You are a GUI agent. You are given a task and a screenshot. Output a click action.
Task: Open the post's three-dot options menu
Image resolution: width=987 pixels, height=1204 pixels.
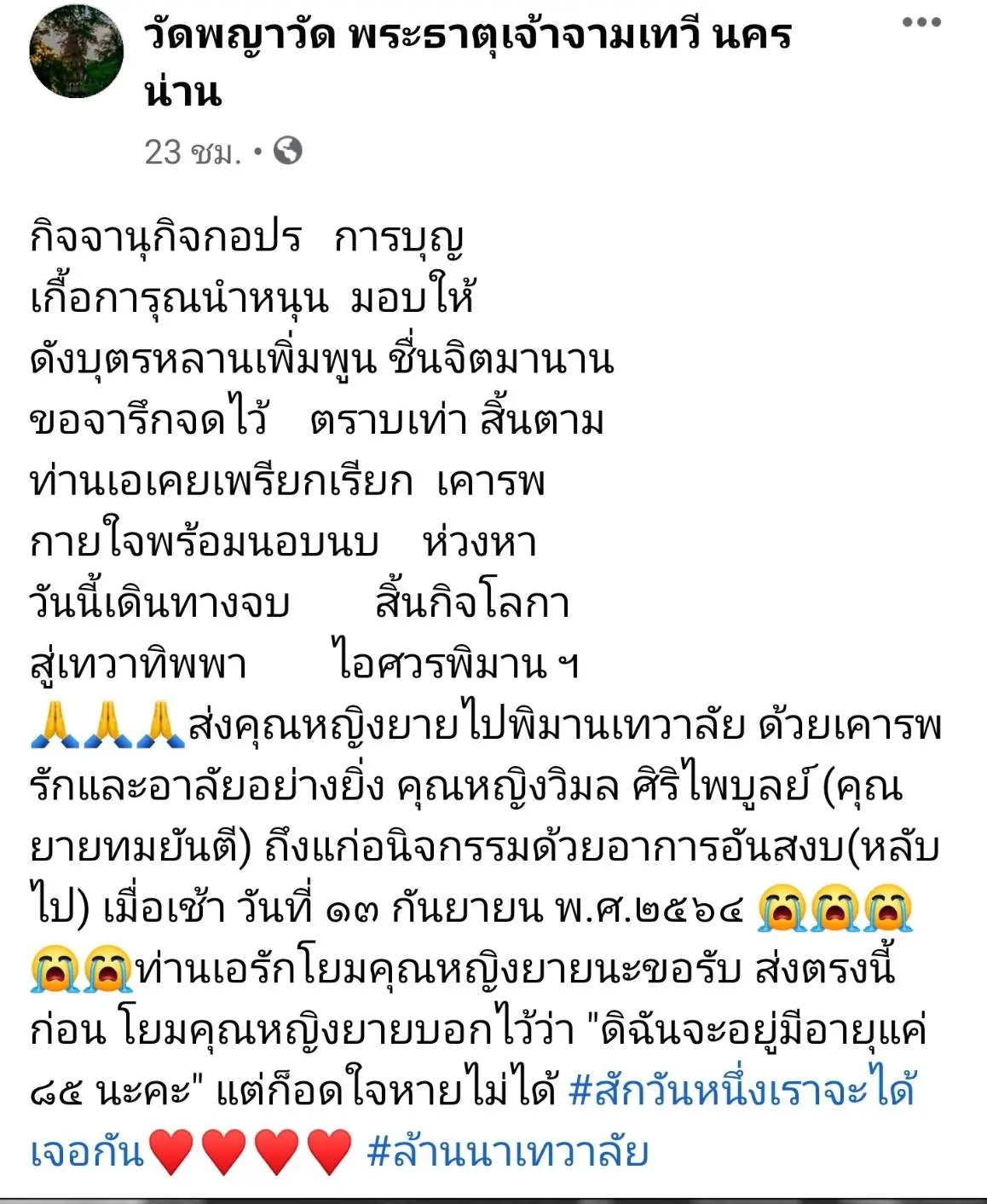coord(921,23)
